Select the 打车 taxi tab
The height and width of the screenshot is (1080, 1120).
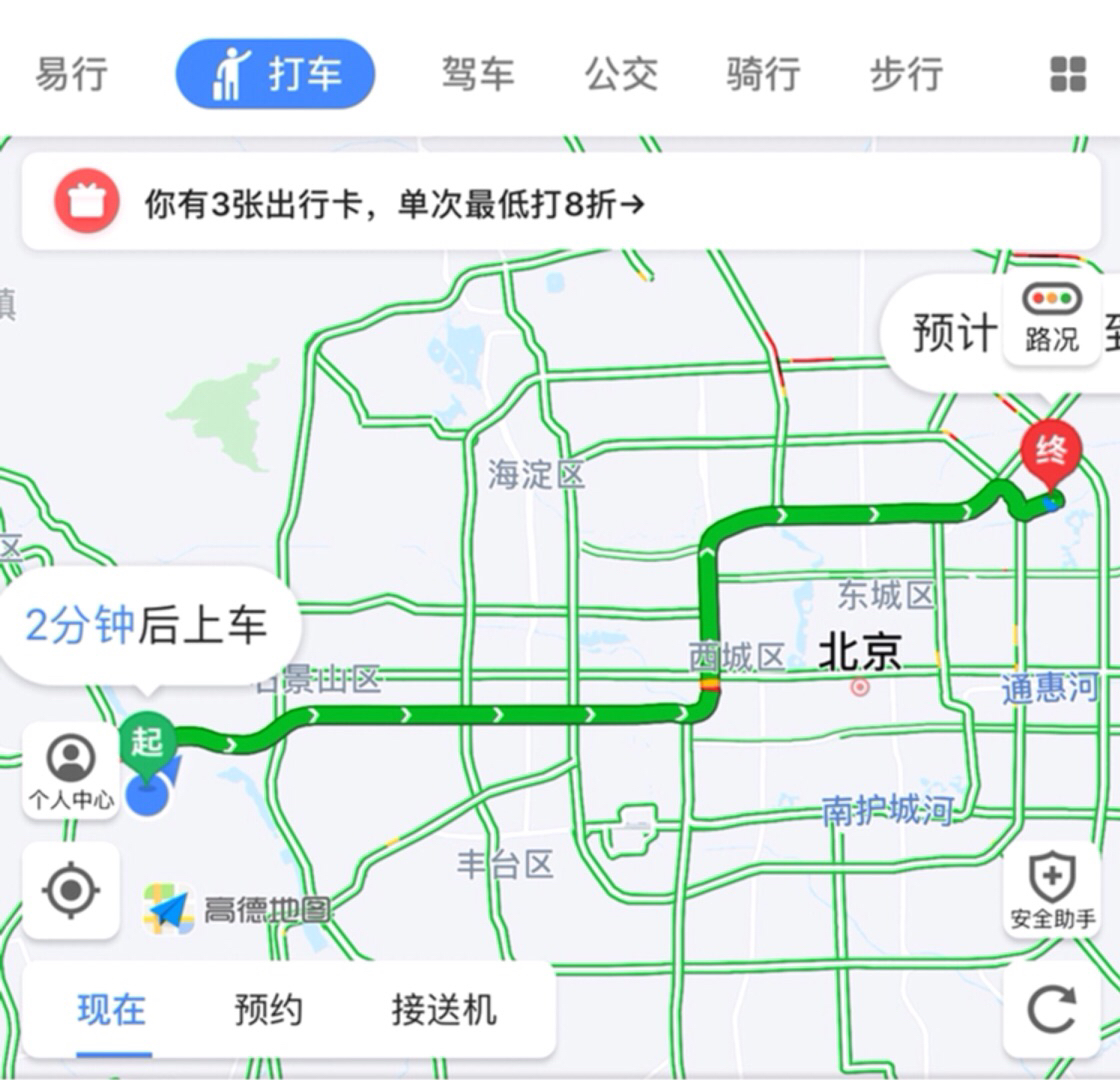[275, 74]
